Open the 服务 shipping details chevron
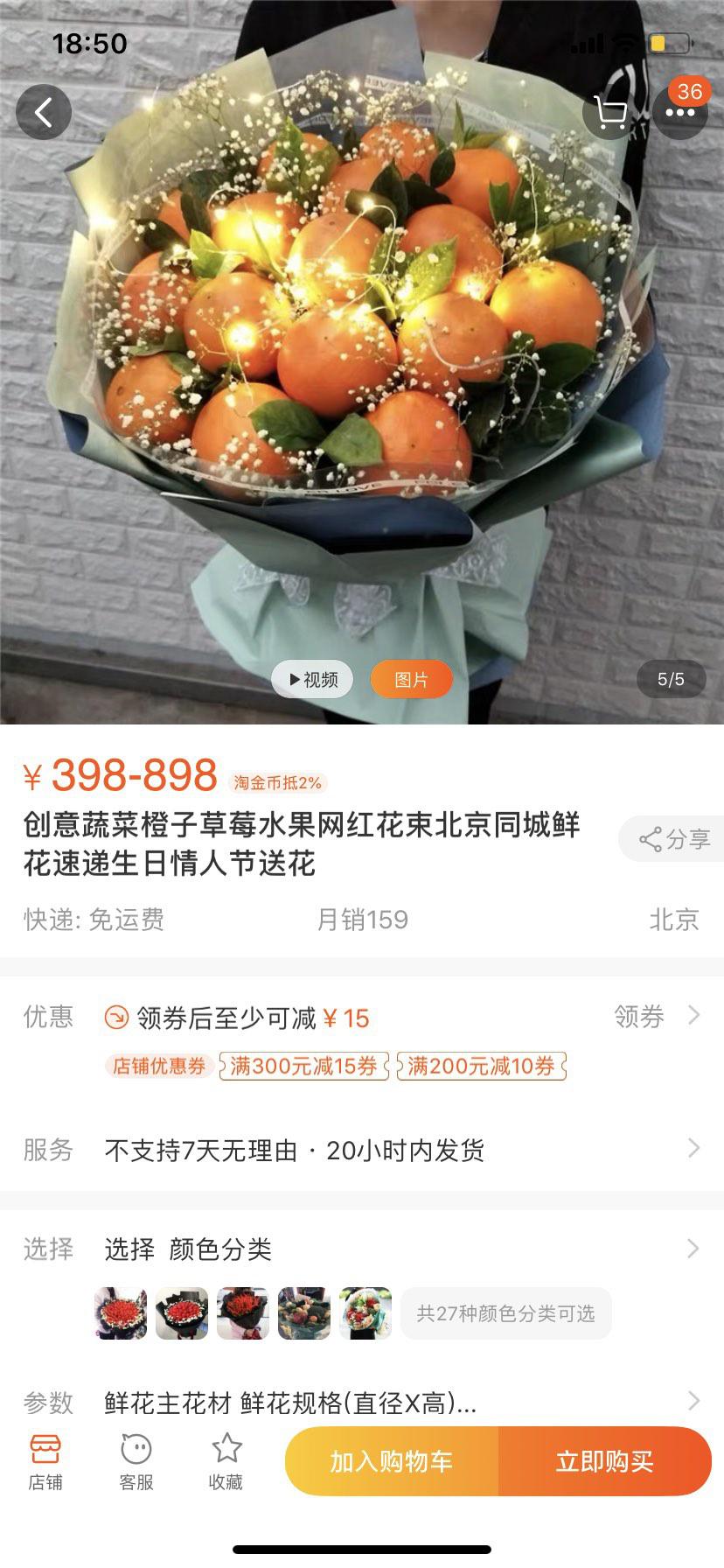The width and height of the screenshot is (724, 1568). click(x=695, y=1148)
